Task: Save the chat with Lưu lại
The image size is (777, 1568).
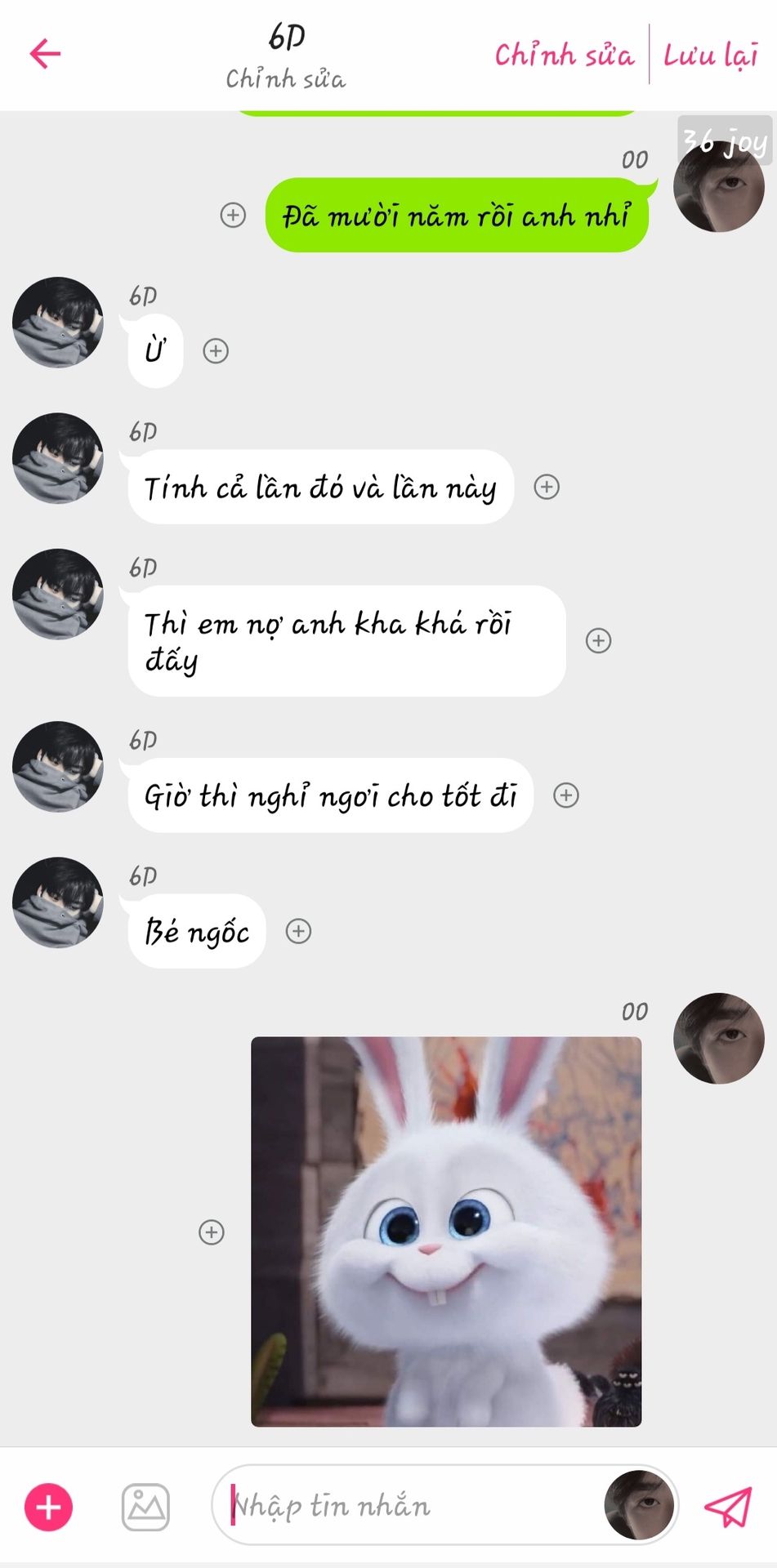Action: click(x=710, y=55)
